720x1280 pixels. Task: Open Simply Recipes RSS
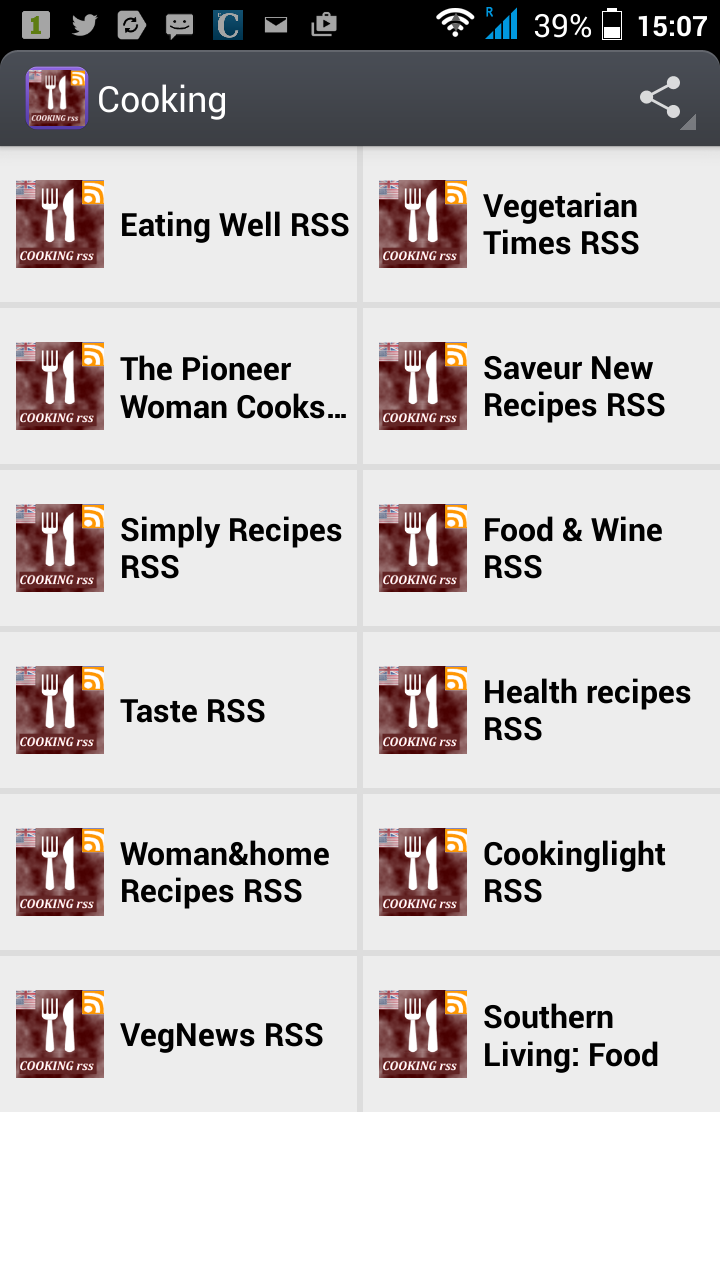(179, 549)
